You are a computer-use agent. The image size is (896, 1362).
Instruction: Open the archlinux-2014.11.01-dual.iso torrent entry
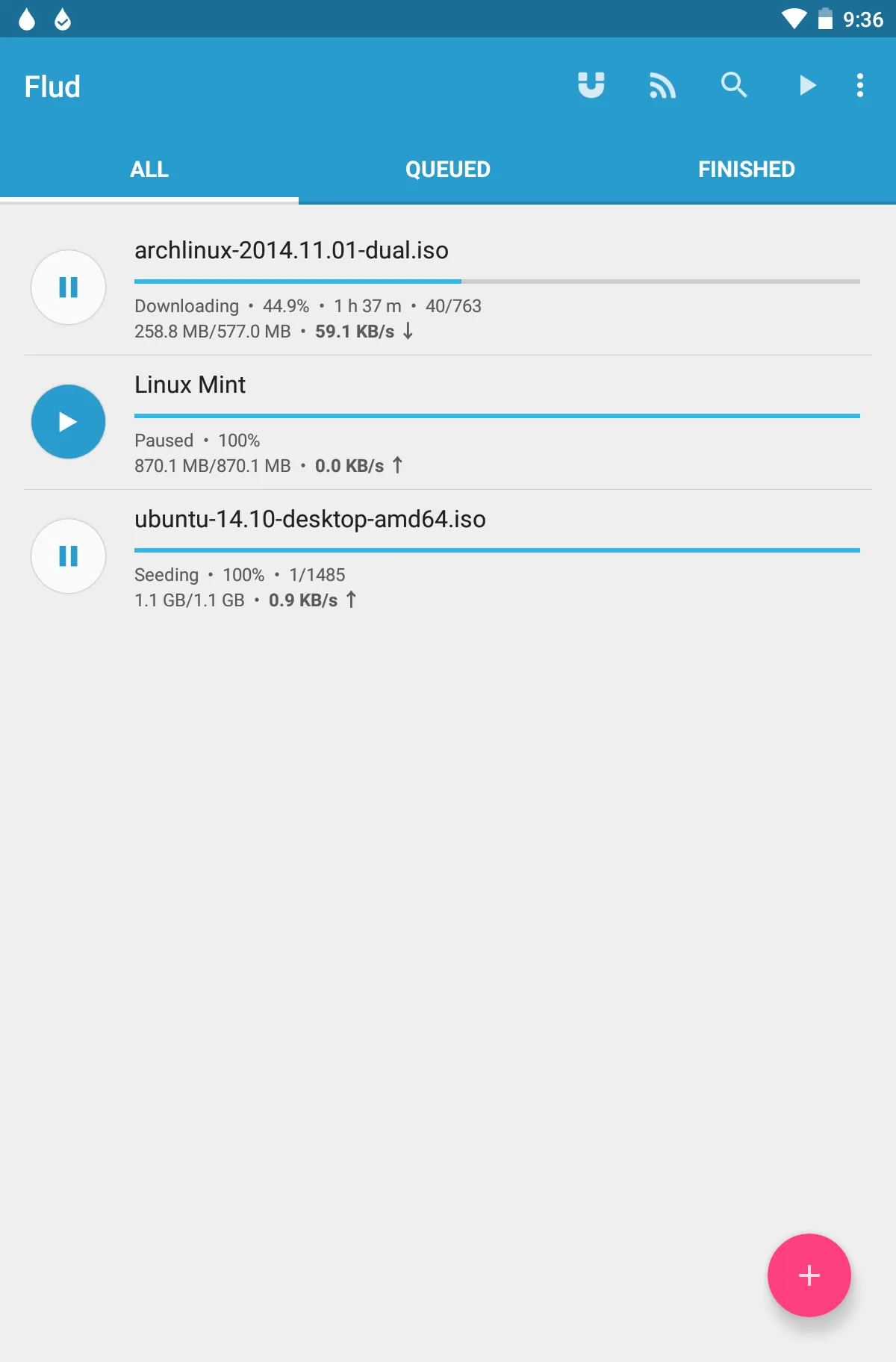point(448,287)
